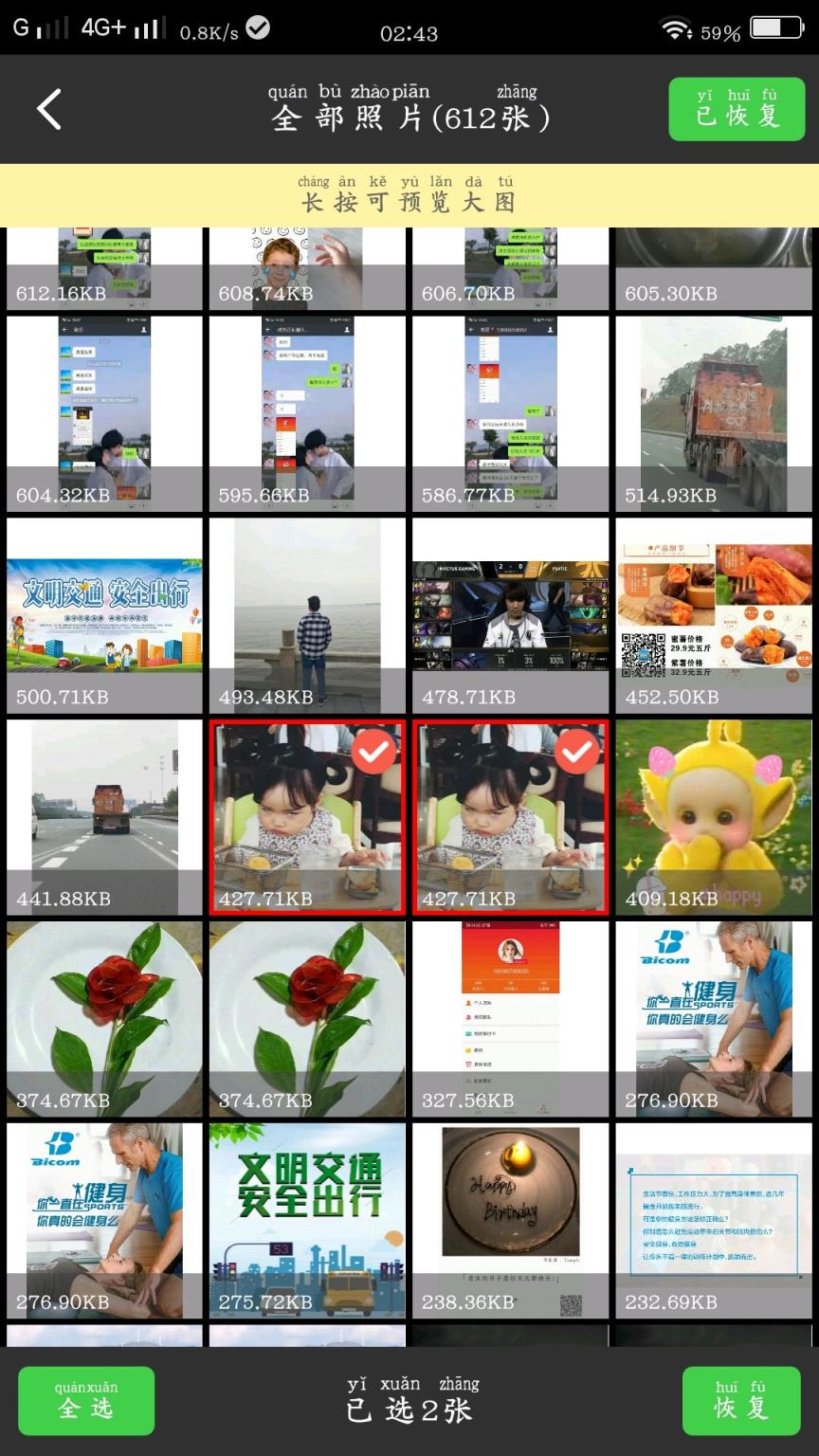819x1456 pixels.
Task: Select the 514.93KB truck photo
Action: tap(714, 413)
